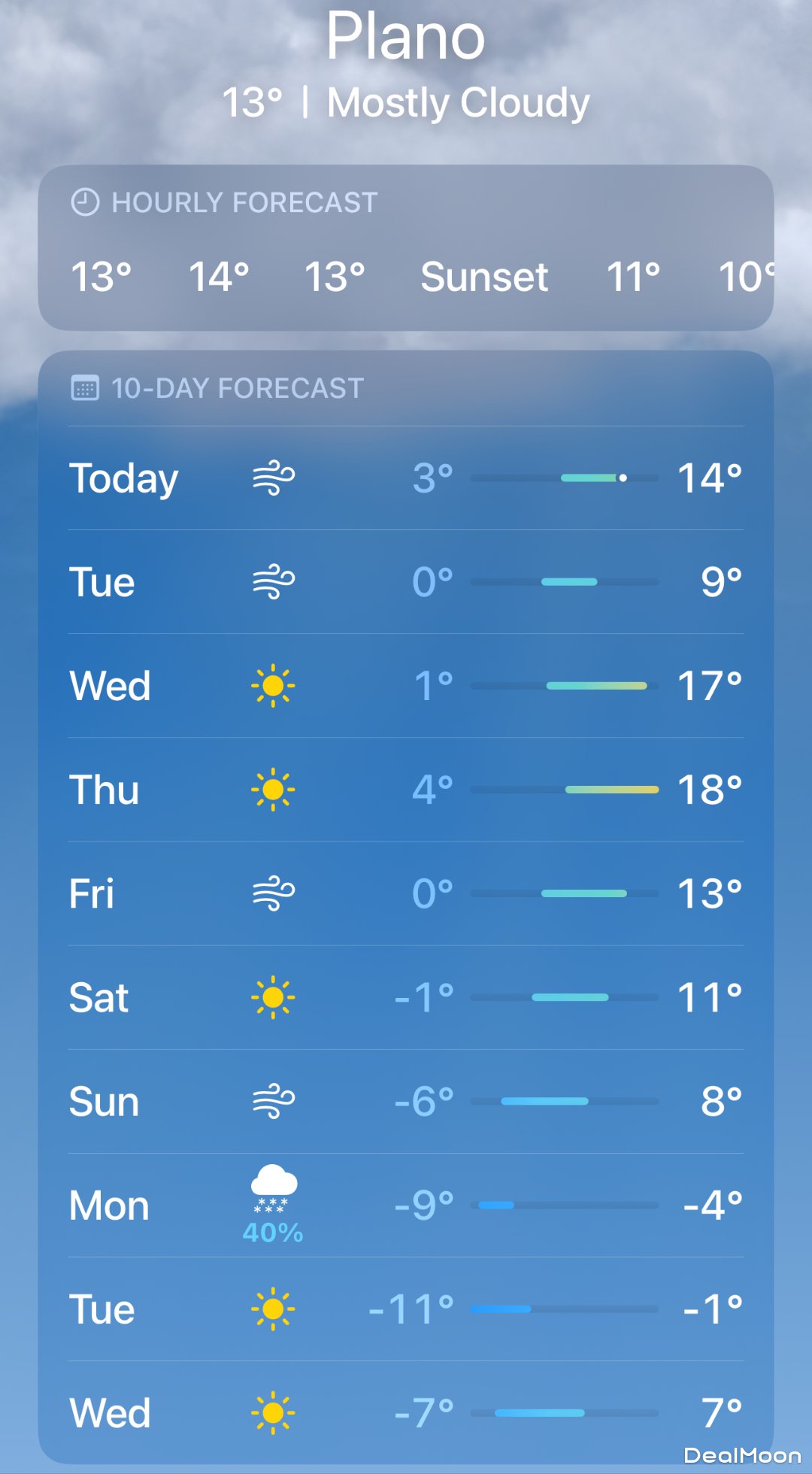Screen dimensions: 812x1474
Task: Select the Thu forecast row
Action: pyautogui.click(x=406, y=790)
